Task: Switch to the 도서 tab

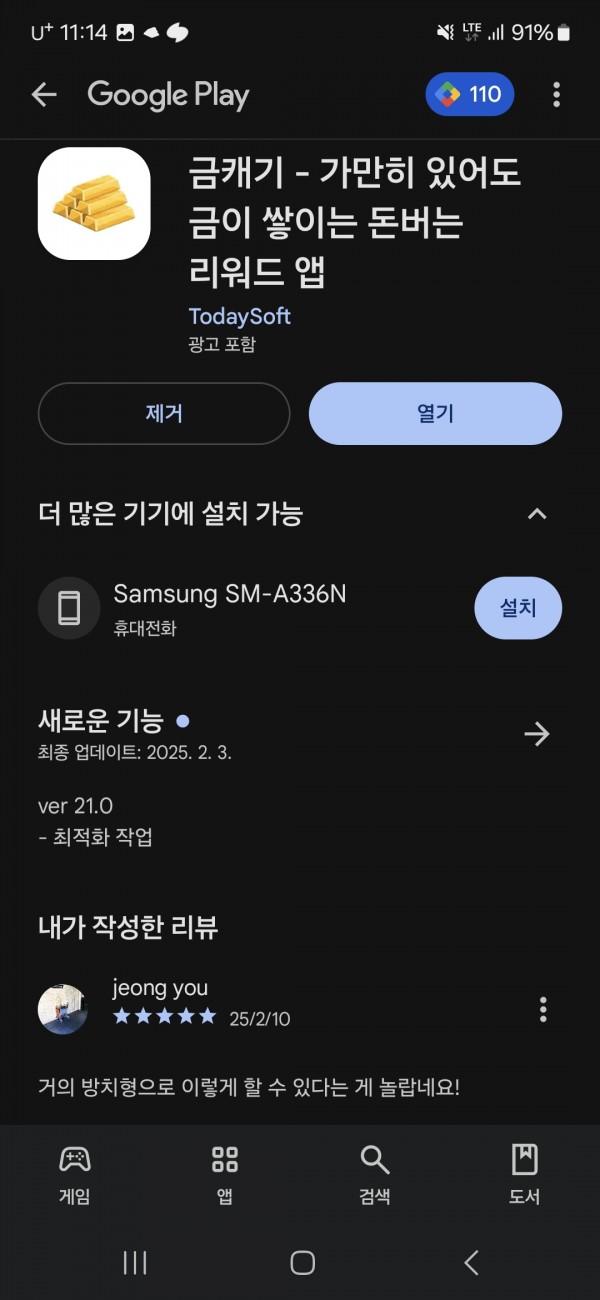Action: click(525, 1175)
